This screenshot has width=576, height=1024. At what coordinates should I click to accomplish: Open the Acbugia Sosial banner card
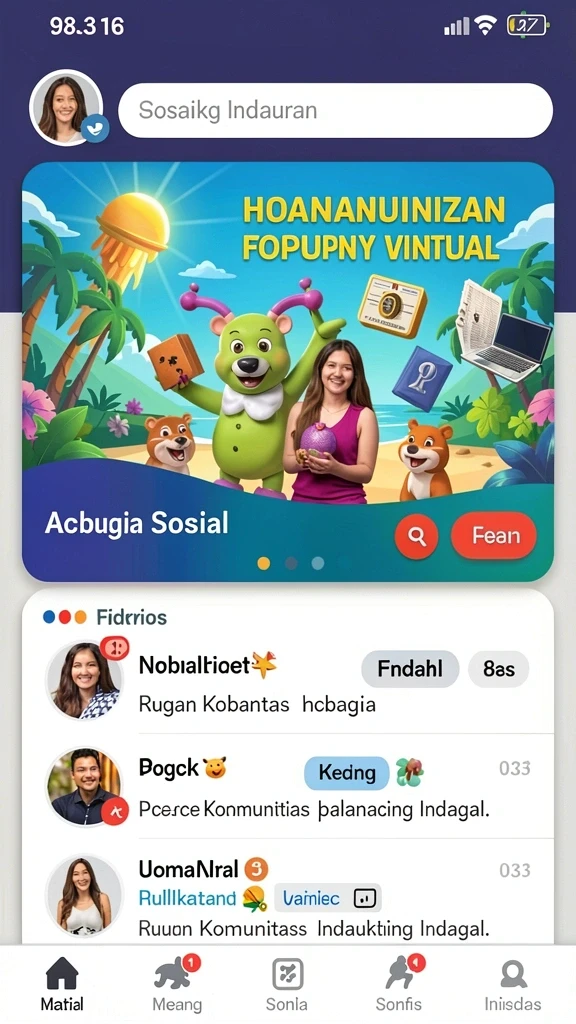(288, 372)
